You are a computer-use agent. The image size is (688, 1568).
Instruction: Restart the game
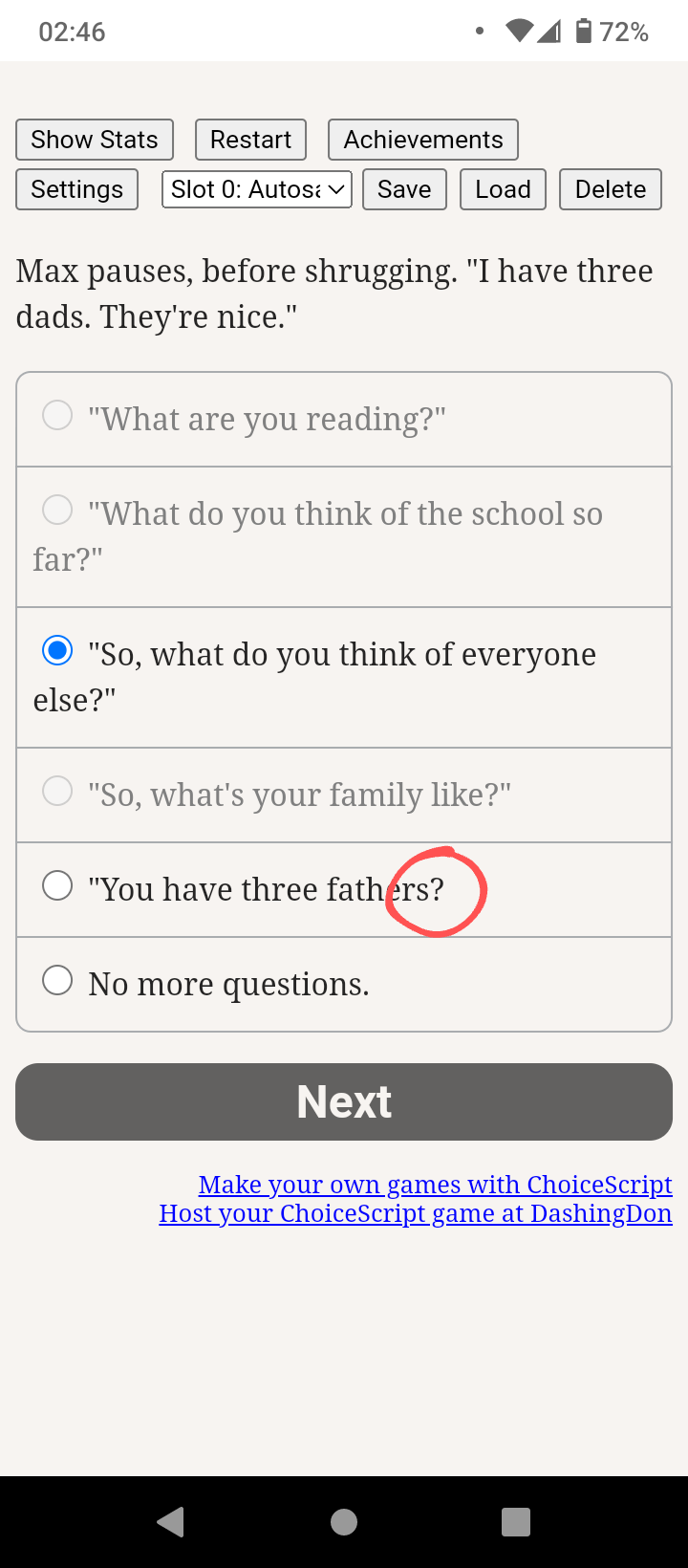pos(250,140)
